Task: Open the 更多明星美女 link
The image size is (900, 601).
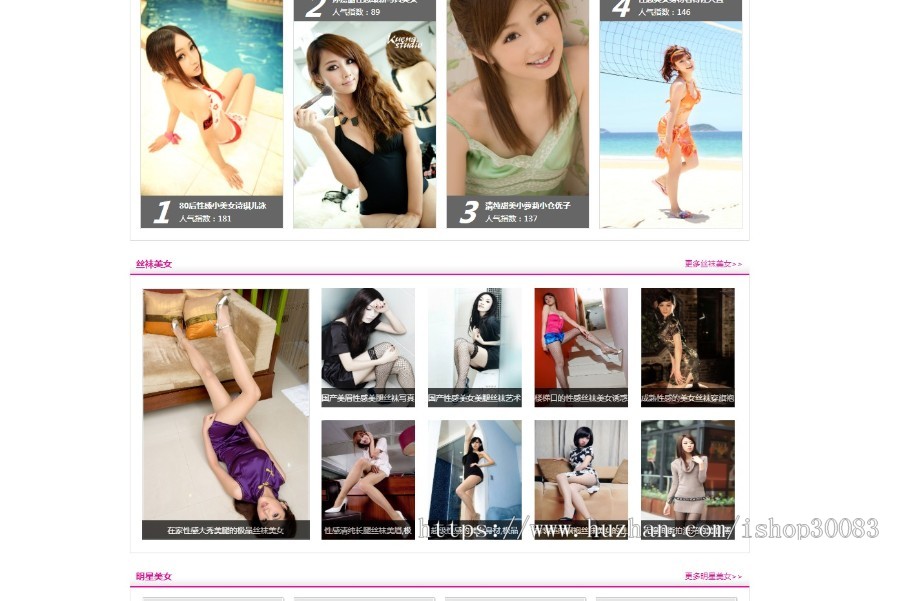Action: (x=713, y=577)
